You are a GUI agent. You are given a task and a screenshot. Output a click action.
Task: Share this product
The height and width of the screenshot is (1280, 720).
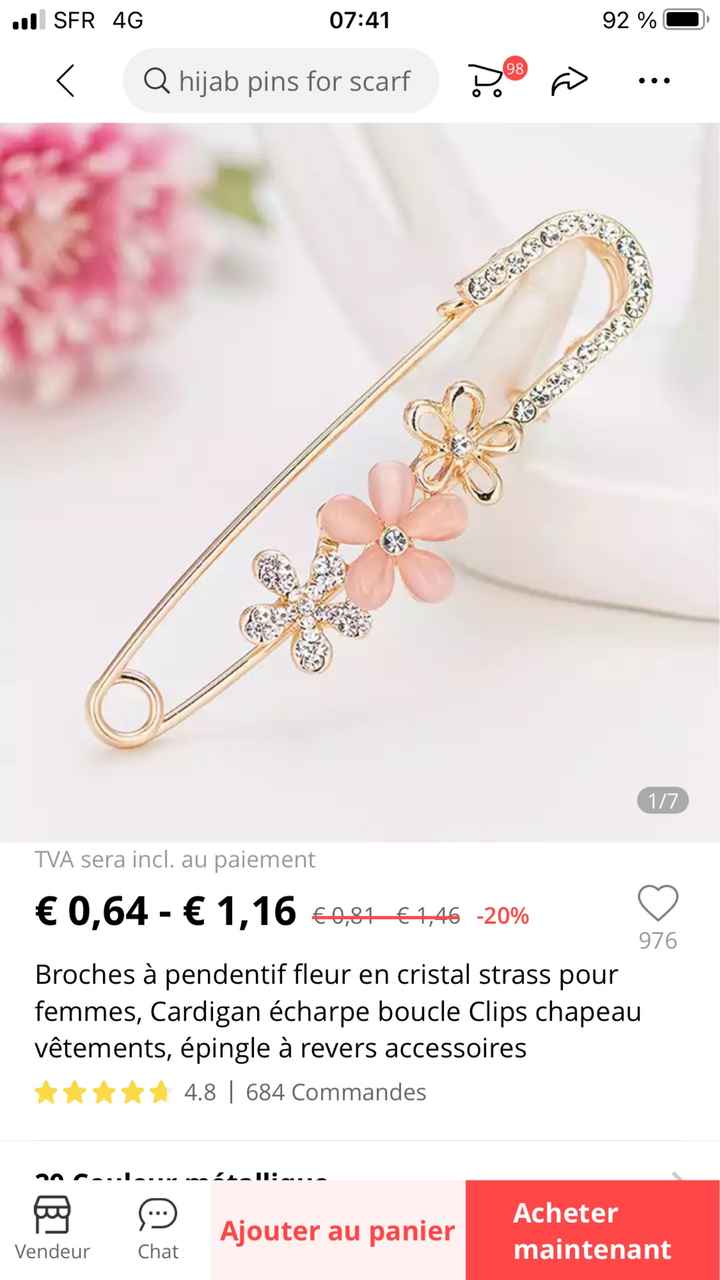[569, 81]
